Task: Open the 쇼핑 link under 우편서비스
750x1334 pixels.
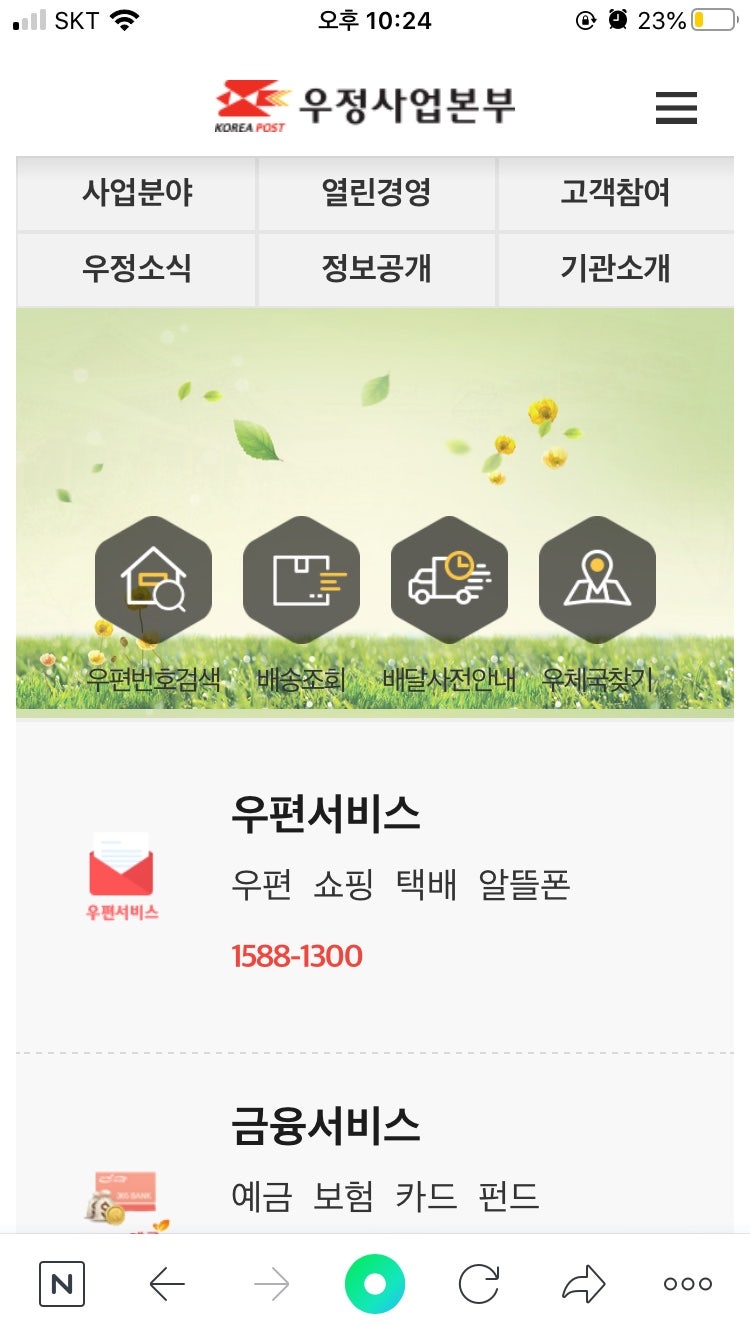Action: pyautogui.click(x=343, y=885)
